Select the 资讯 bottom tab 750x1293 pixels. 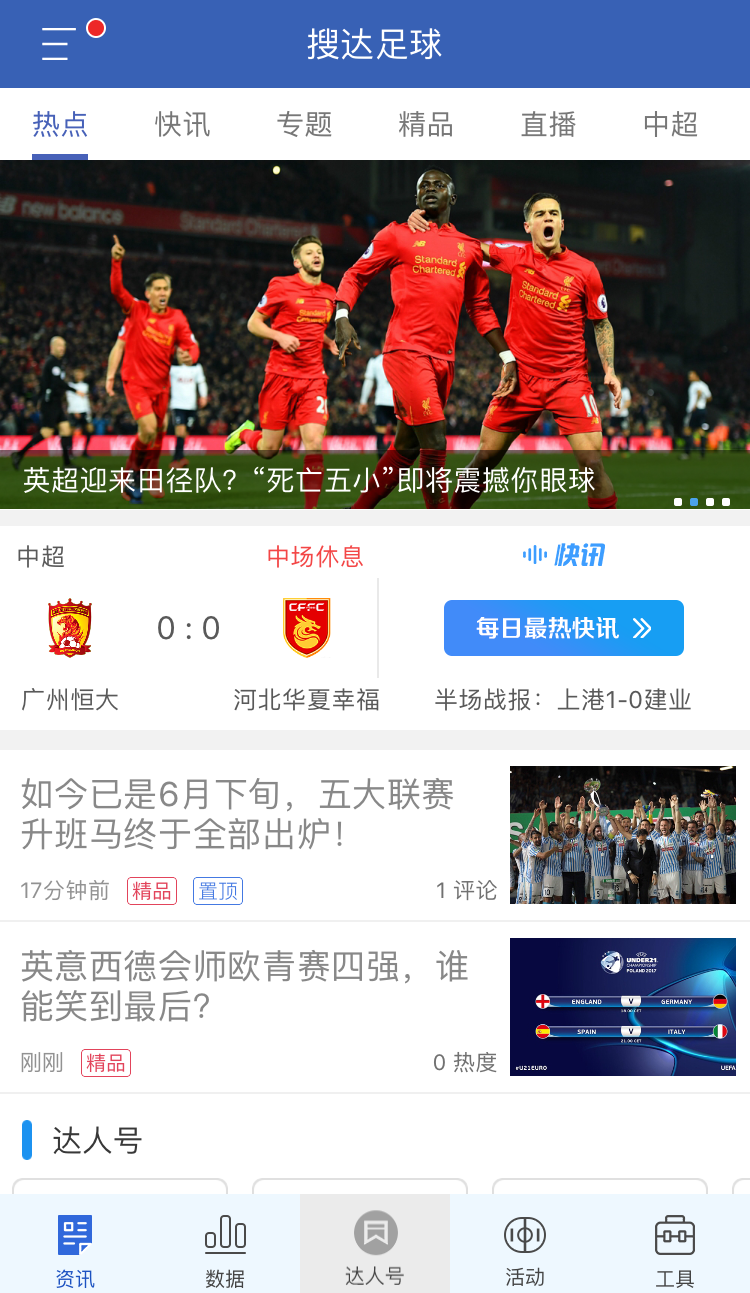(75, 1249)
